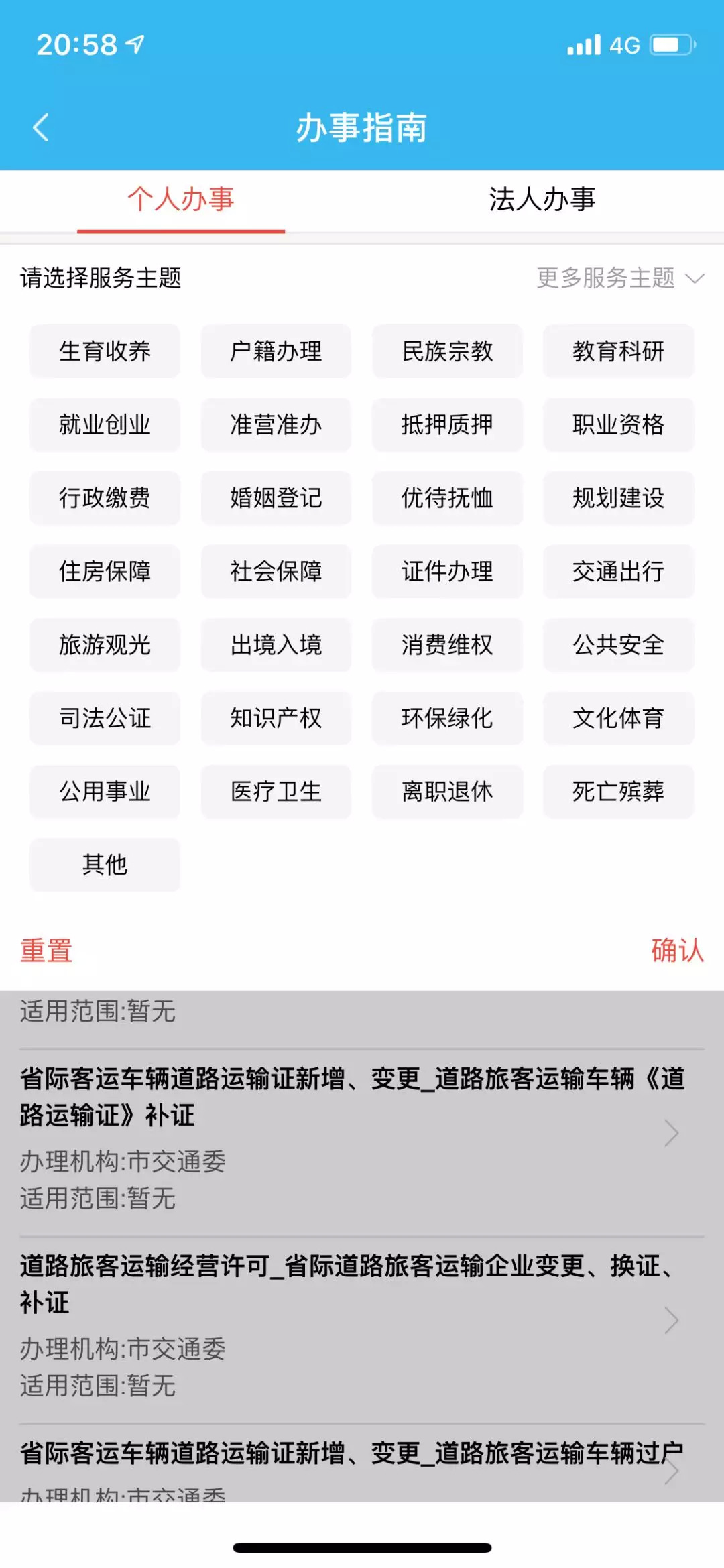Choose the 生育收养 topic chip
Image resolution: width=724 pixels, height=1568 pixels.
[x=105, y=351]
